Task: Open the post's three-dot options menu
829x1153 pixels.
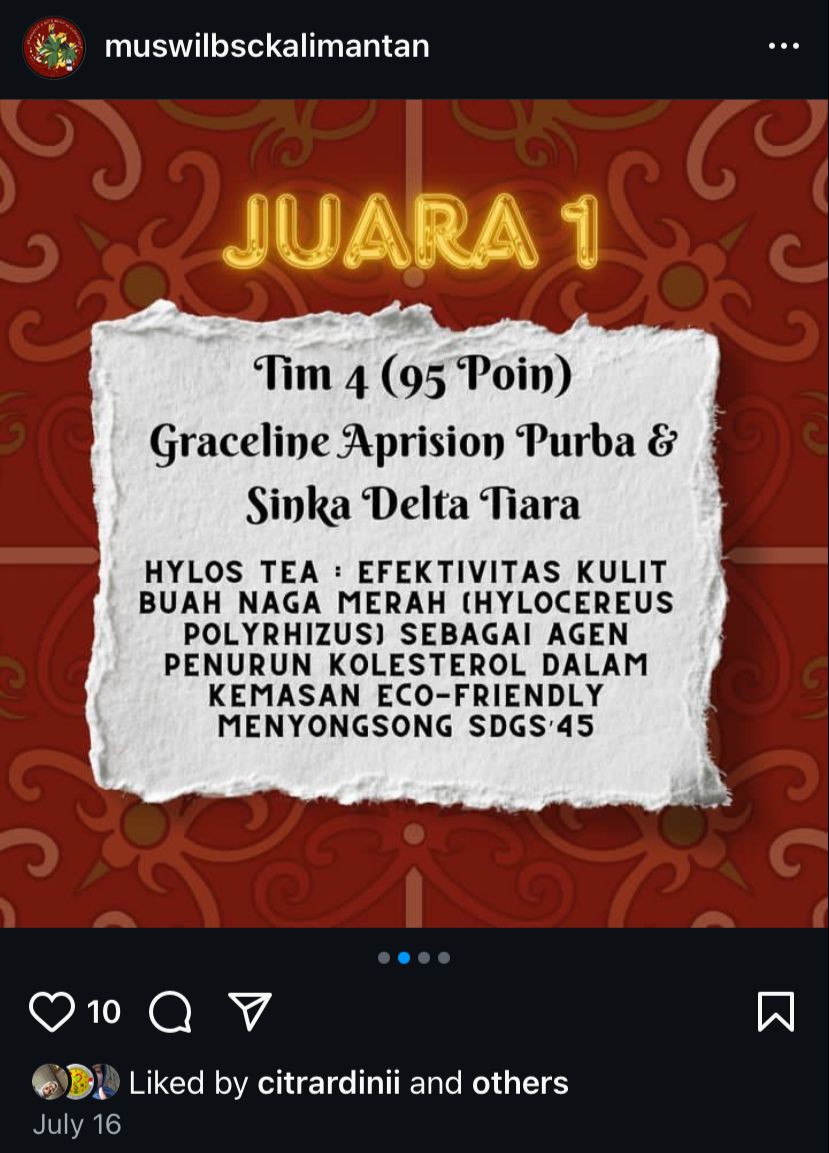Action: click(x=783, y=47)
